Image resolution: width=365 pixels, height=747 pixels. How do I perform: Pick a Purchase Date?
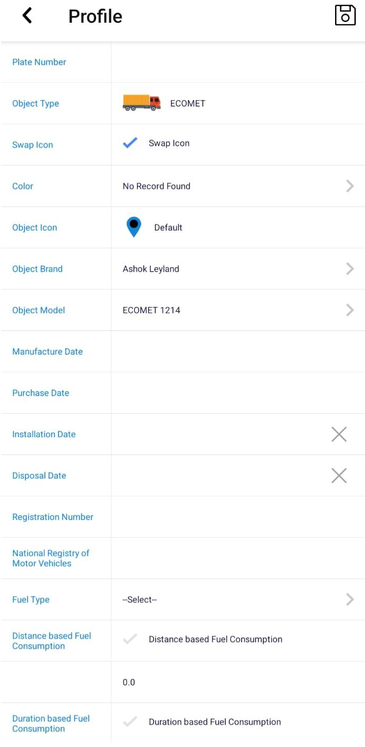point(238,393)
